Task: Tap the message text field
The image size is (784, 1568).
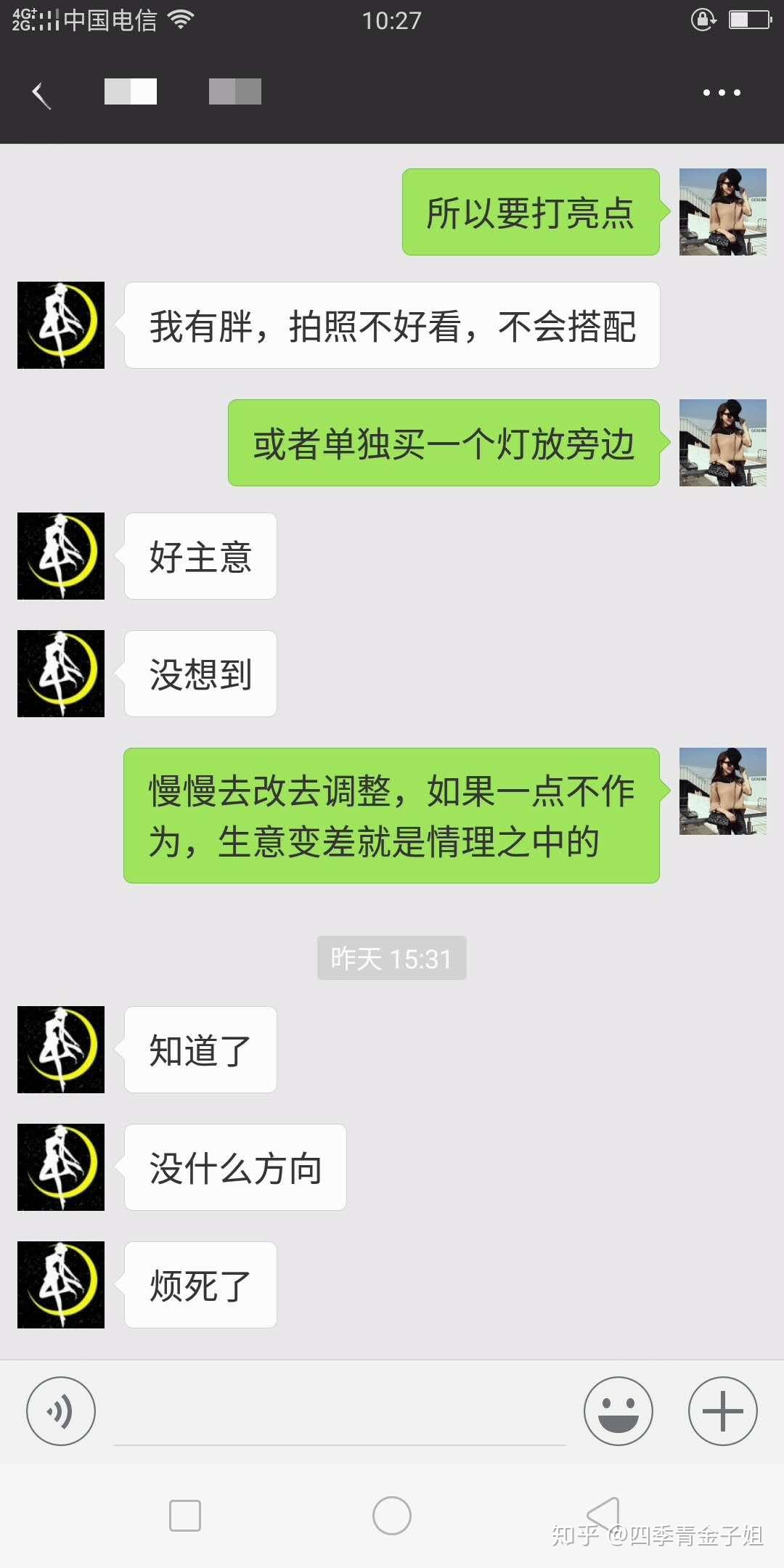Action: coord(339,1414)
